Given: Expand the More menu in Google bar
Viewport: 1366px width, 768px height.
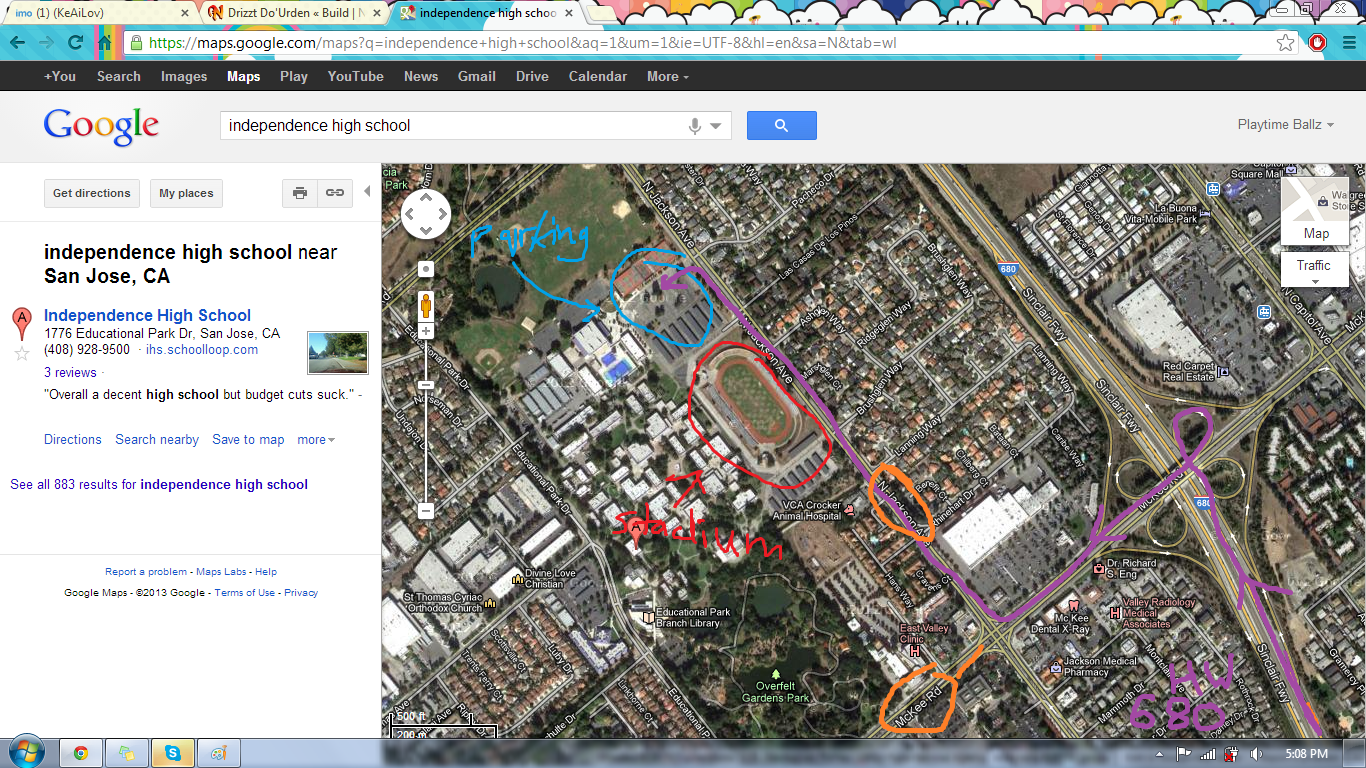Looking at the screenshot, I should (x=668, y=76).
